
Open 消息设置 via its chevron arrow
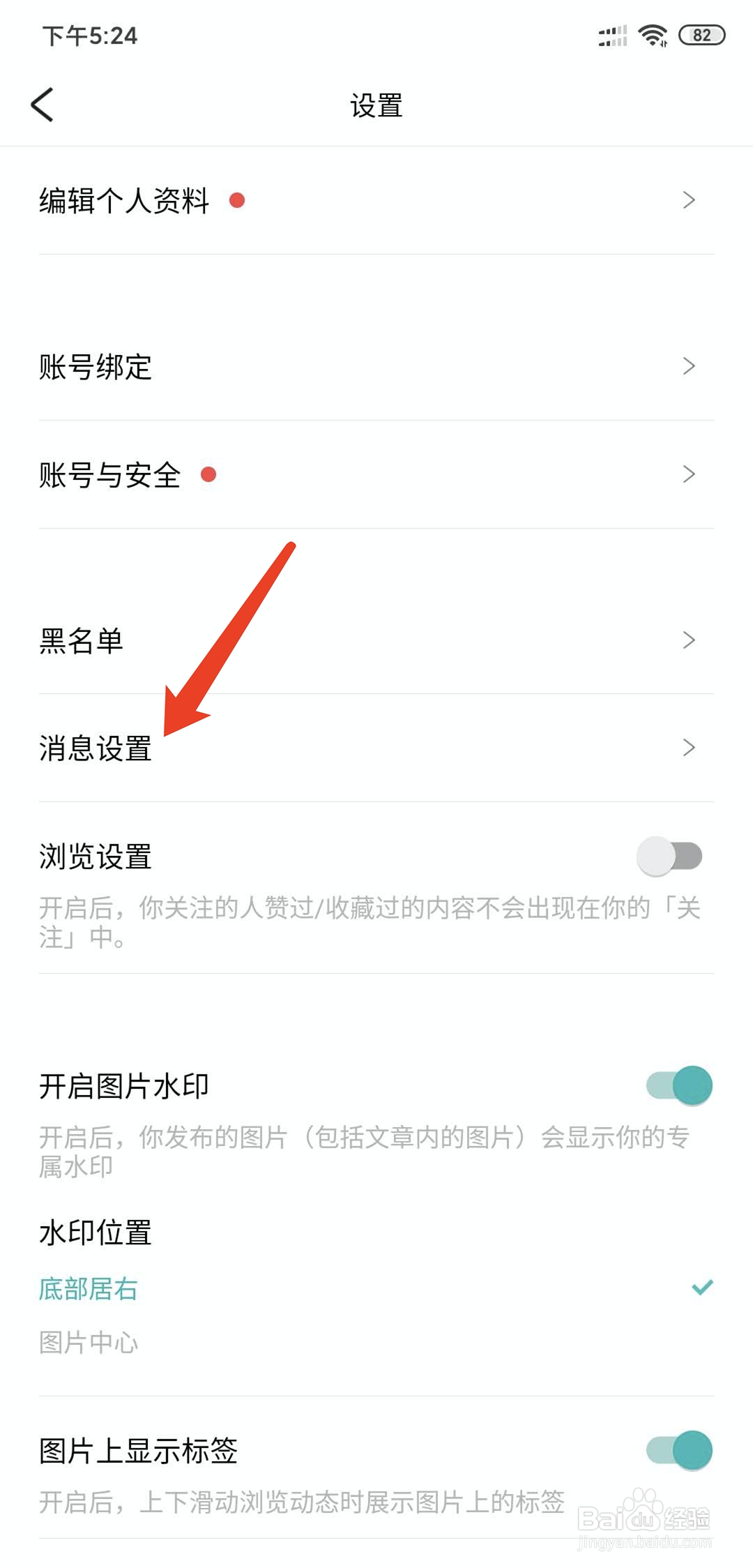pos(690,747)
